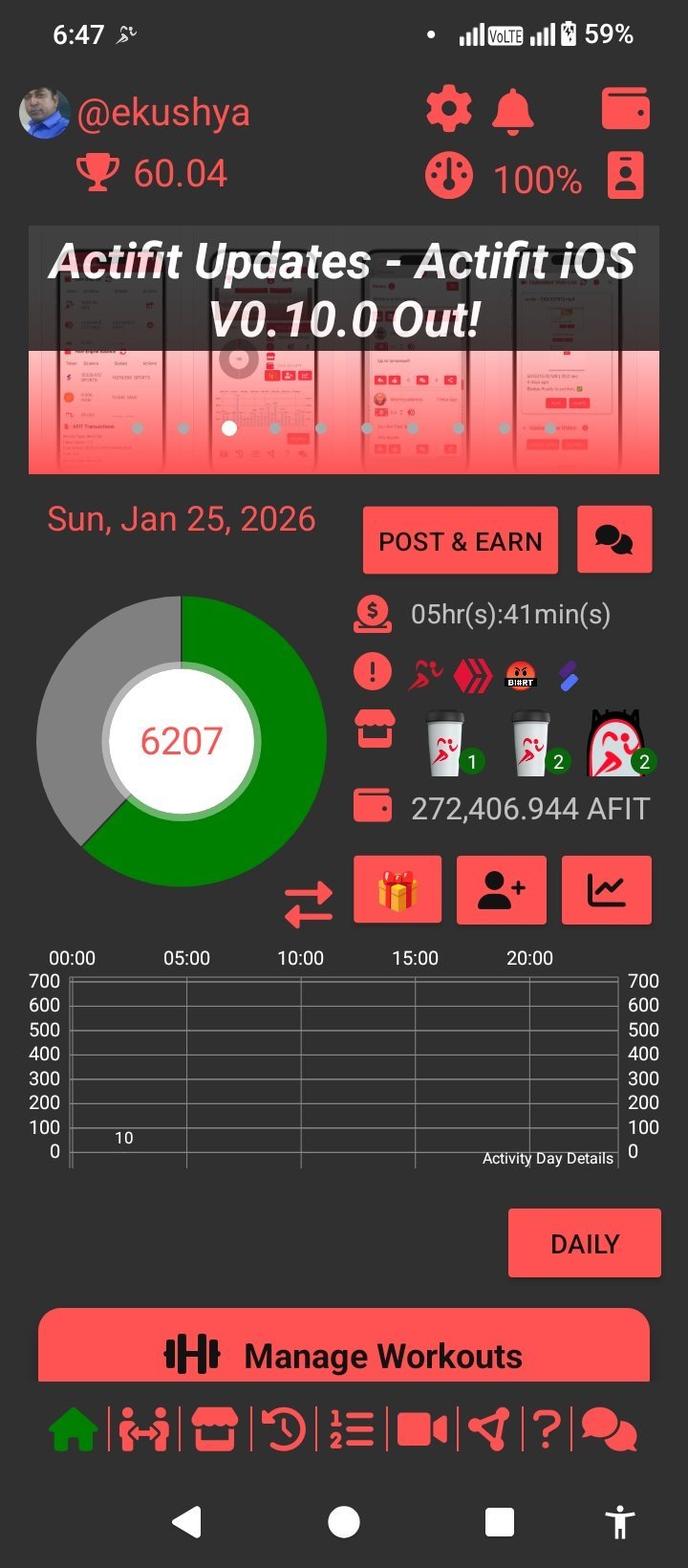Open the video camera tab
688x1568 pixels.
pos(421,1430)
